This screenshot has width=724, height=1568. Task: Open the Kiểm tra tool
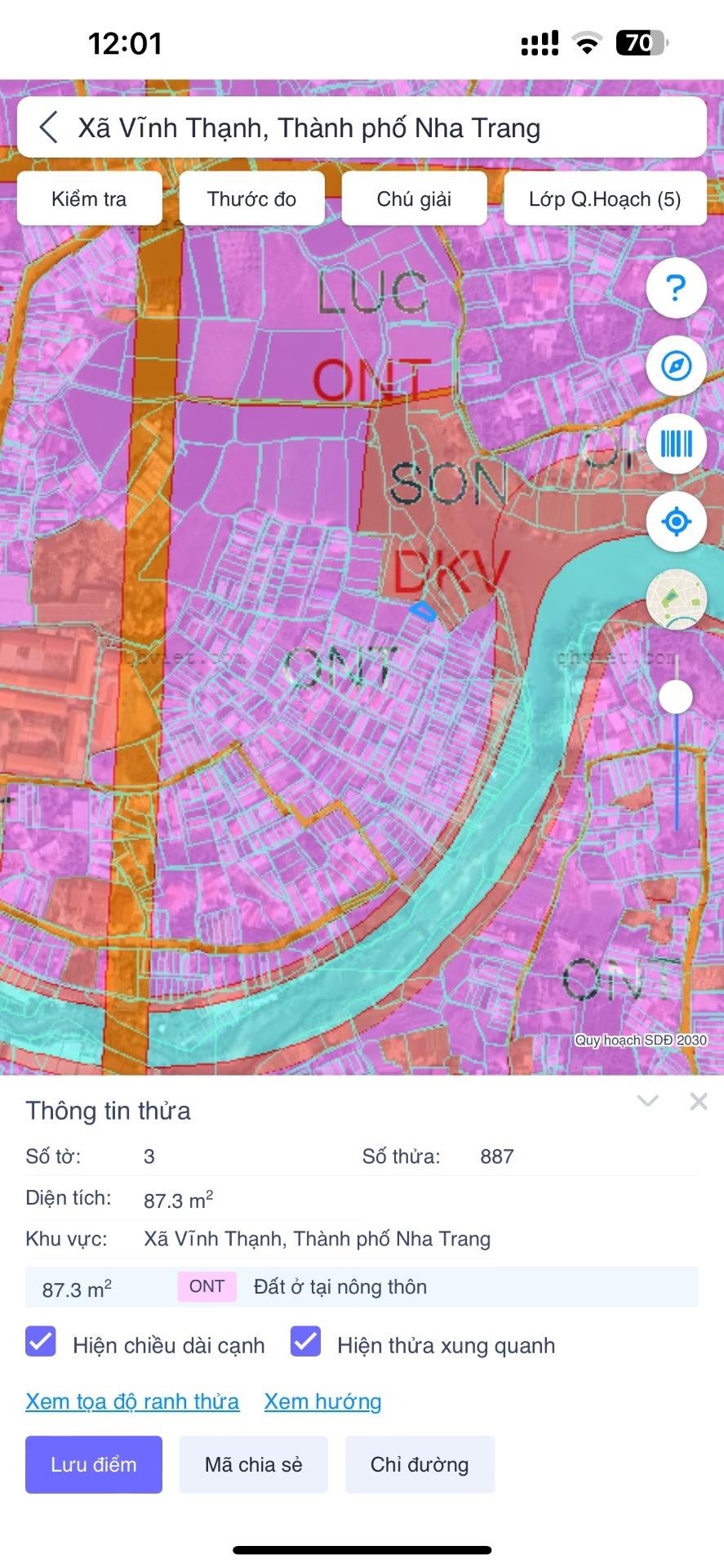coord(89,198)
